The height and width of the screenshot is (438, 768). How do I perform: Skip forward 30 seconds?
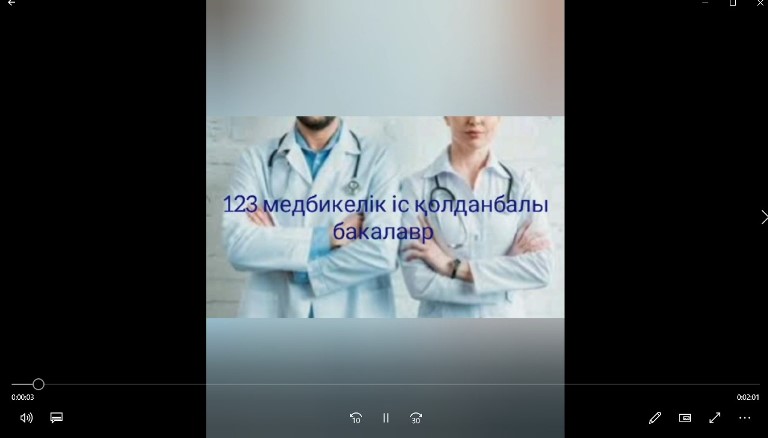pyautogui.click(x=416, y=418)
